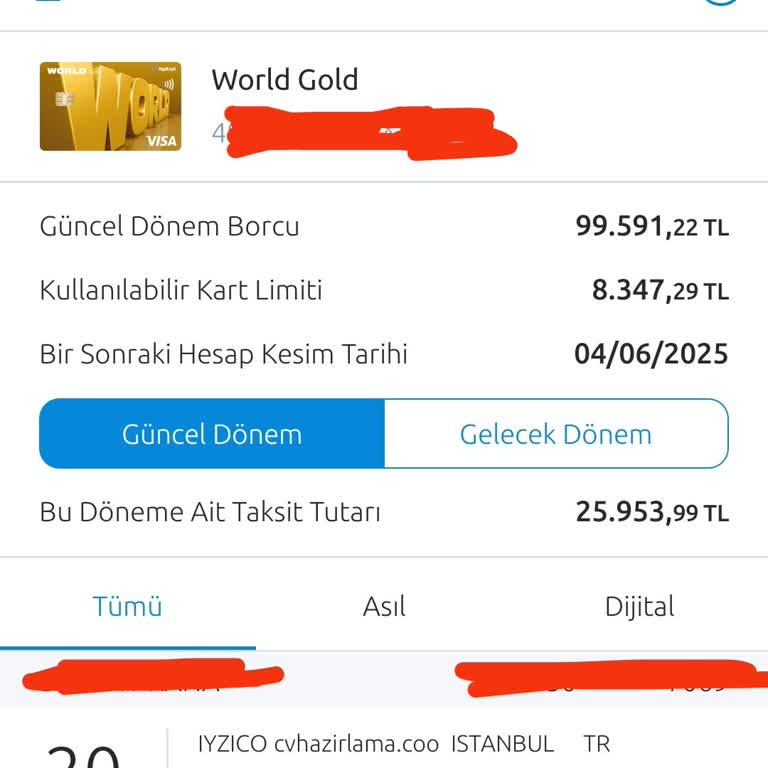Open the Dijital tab

[x=640, y=606]
